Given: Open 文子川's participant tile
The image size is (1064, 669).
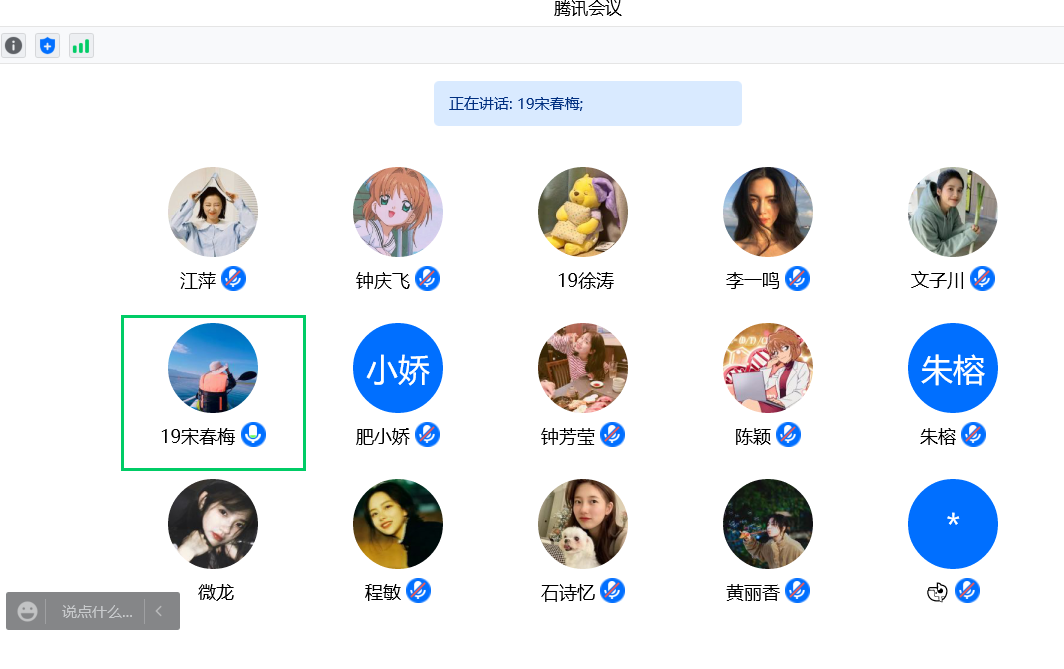Looking at the screenshot, I should (x=953, y=212).
